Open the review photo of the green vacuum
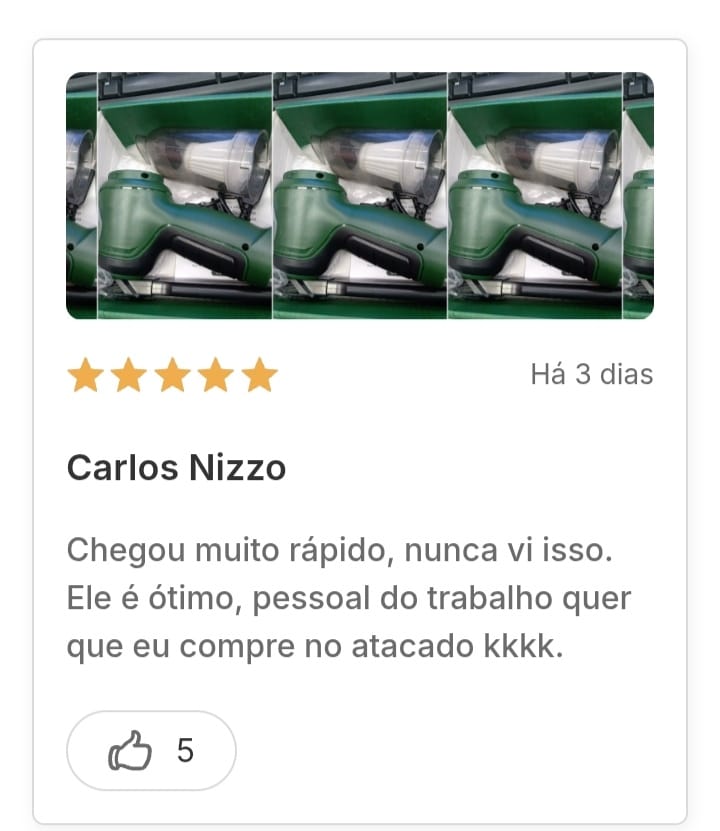720x831 pixels. [359, 196]
